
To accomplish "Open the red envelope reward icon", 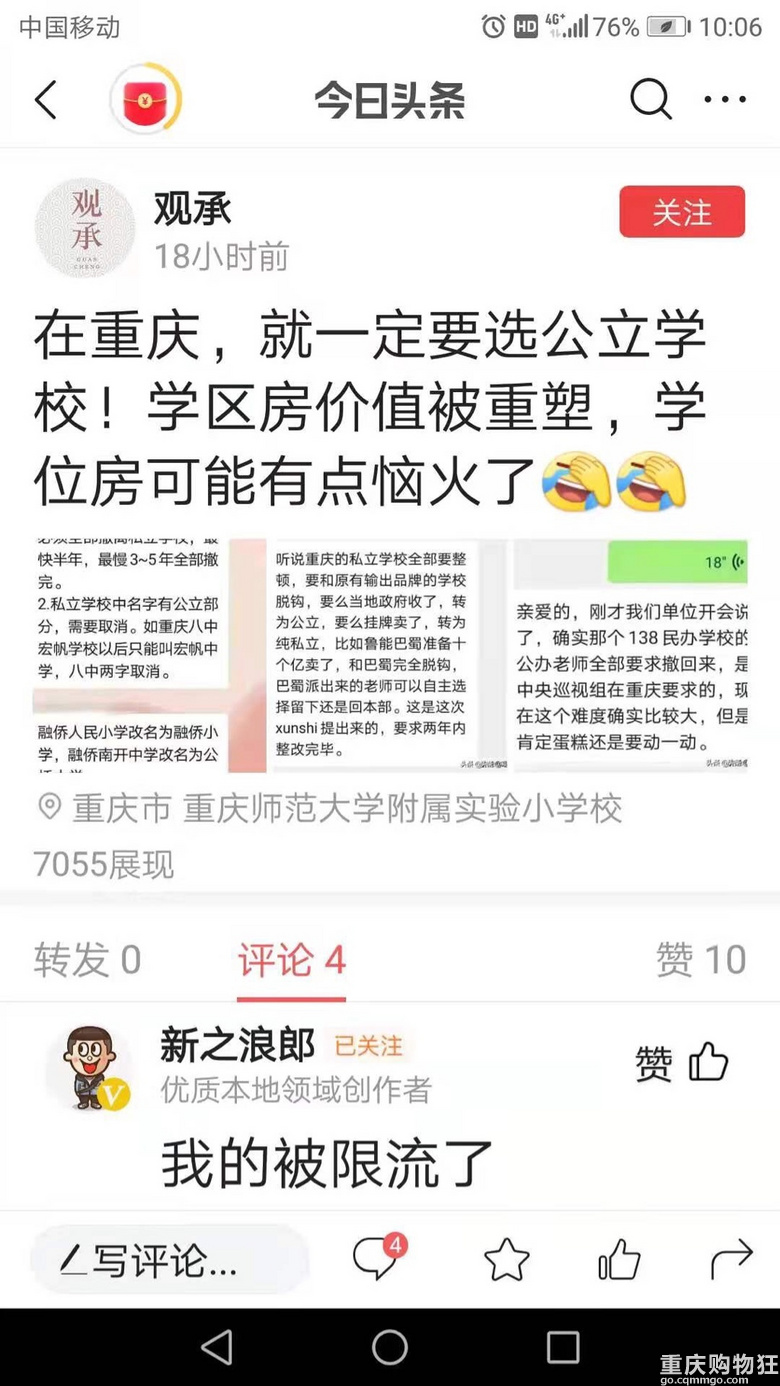I will tap(145, 100).
